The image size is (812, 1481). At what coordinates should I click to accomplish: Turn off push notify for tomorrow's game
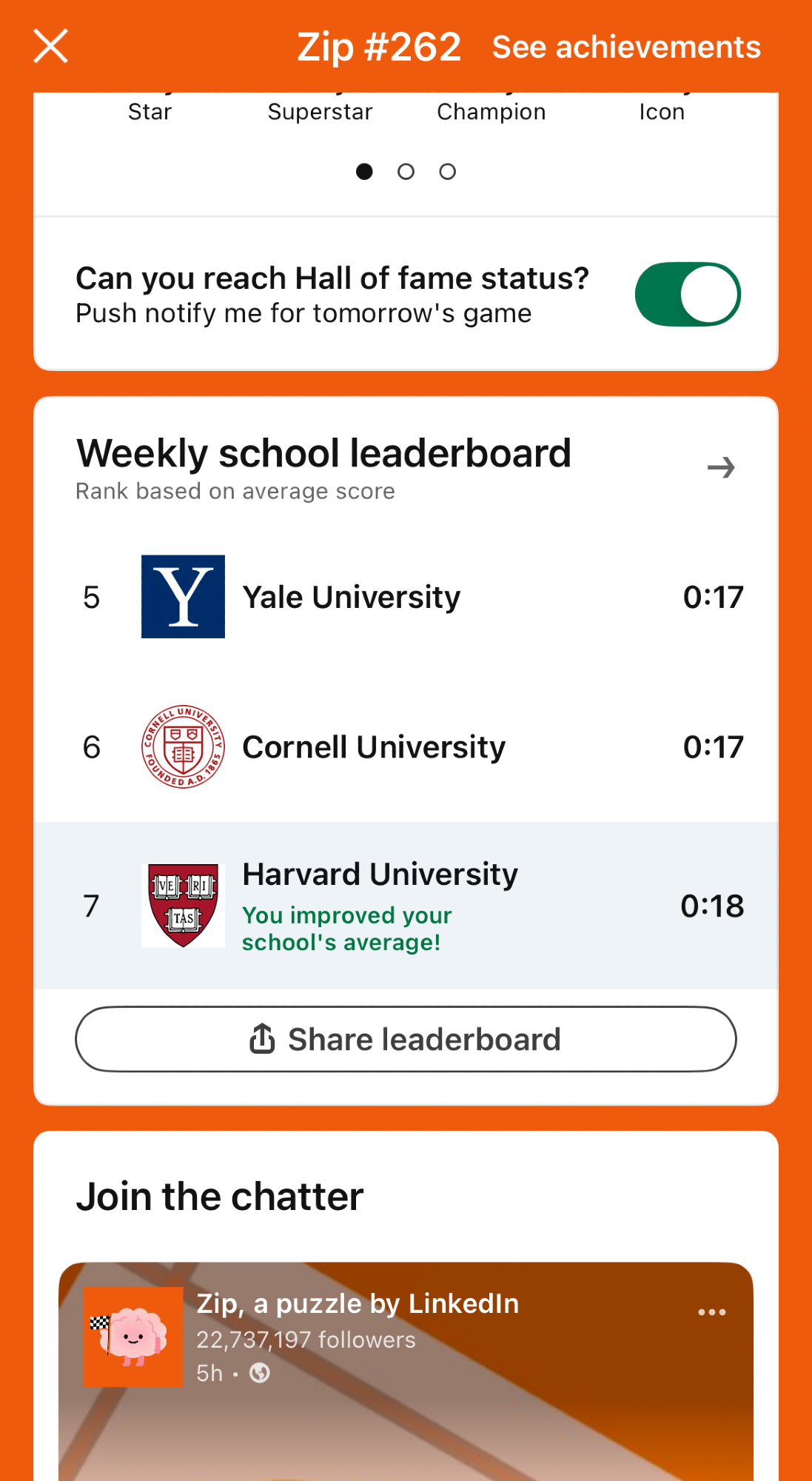(x=688, y=295)
